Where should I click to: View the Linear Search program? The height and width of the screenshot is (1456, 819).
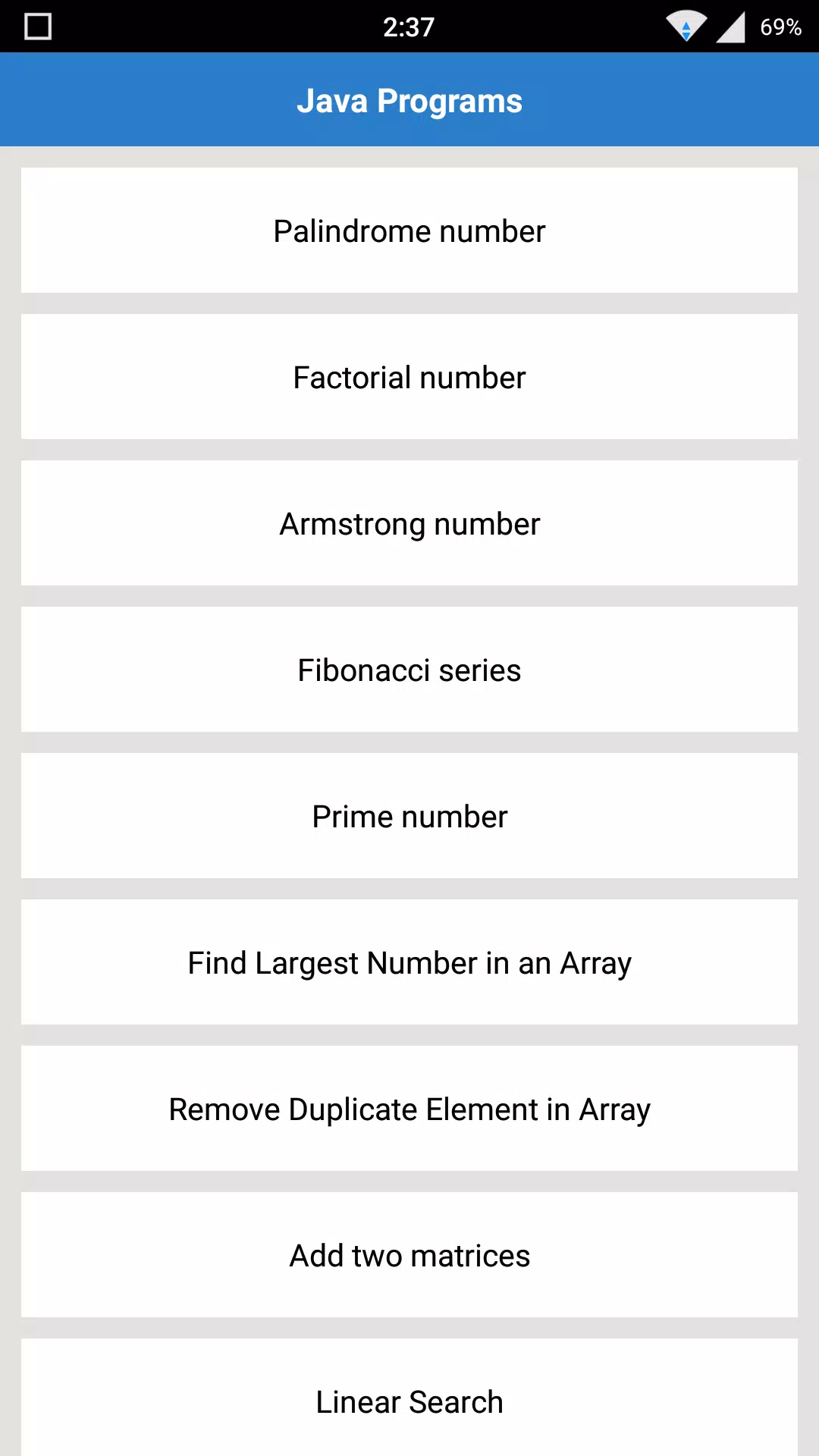(x=409, y=1398)
